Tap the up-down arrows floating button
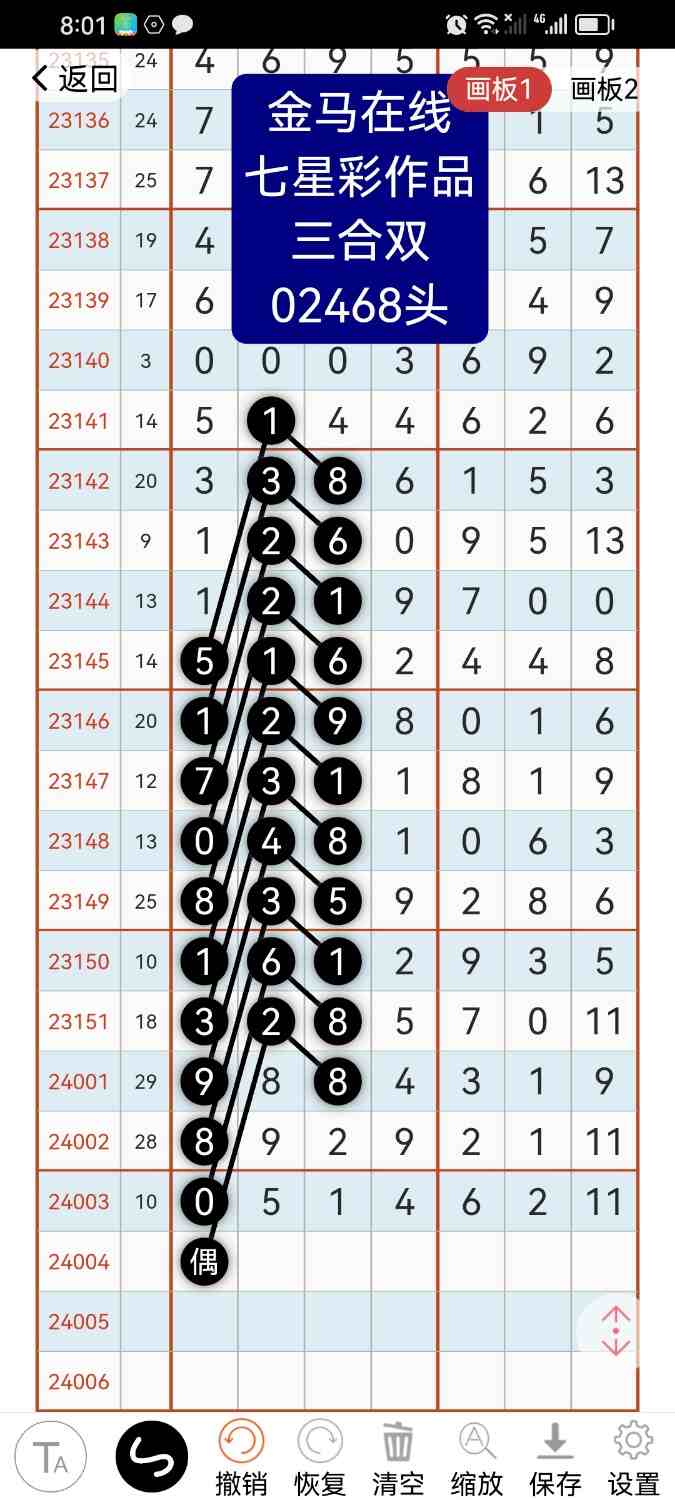 pyautogui.click(x=615, y=1331)
